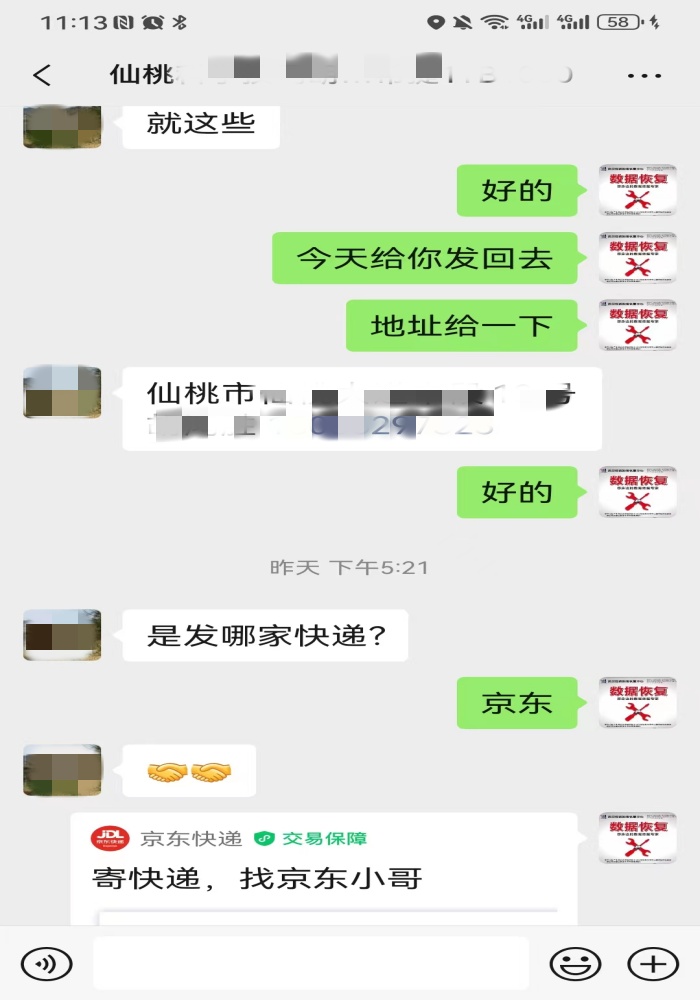Open the chat overflow menu
Image resolution: width=700 pixels, height=1000 pixels.
pos(644,76)
